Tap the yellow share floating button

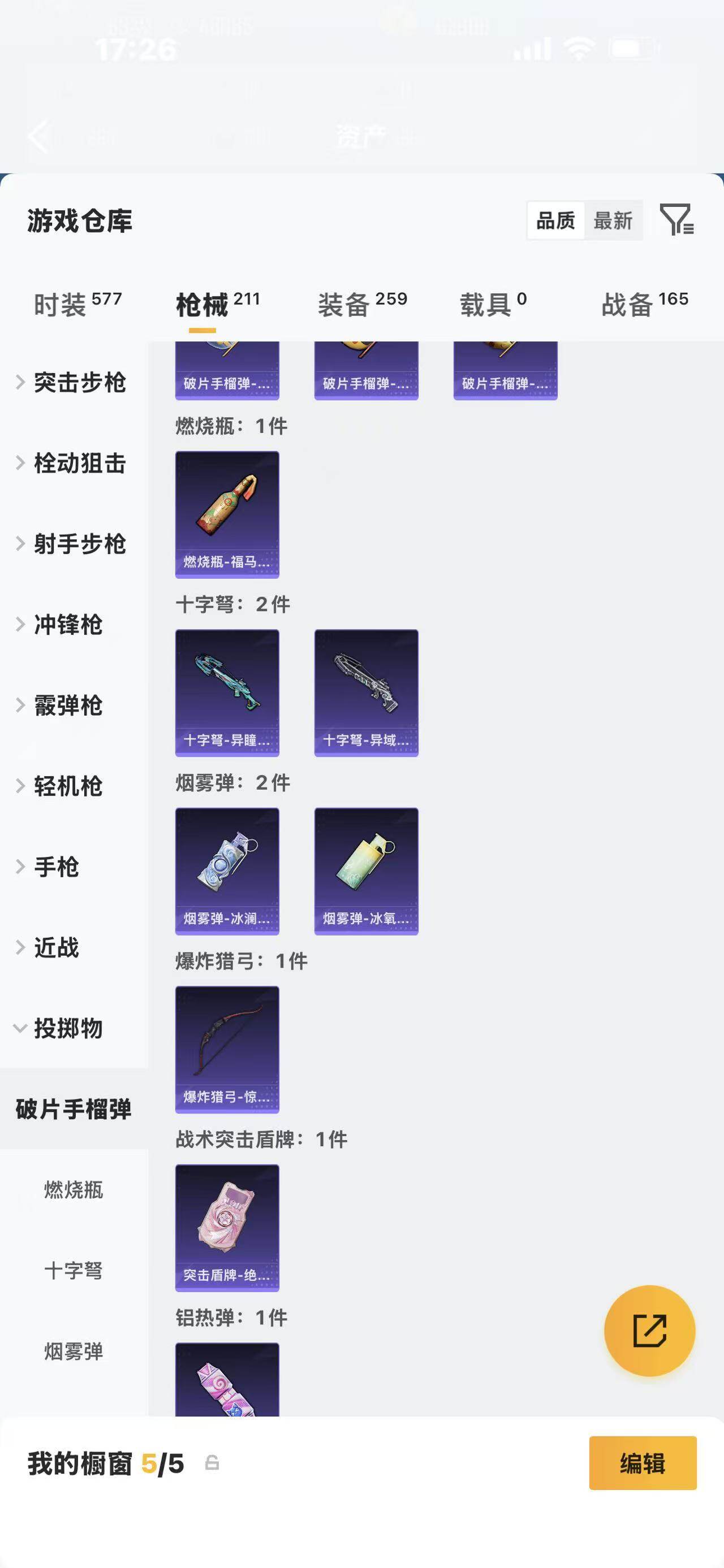[x=649, y=1330]
